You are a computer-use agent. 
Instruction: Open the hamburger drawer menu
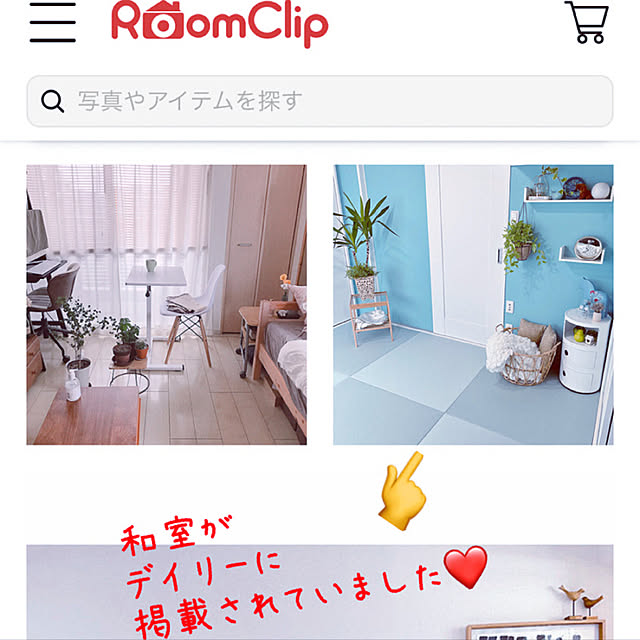tap(53, 21)
